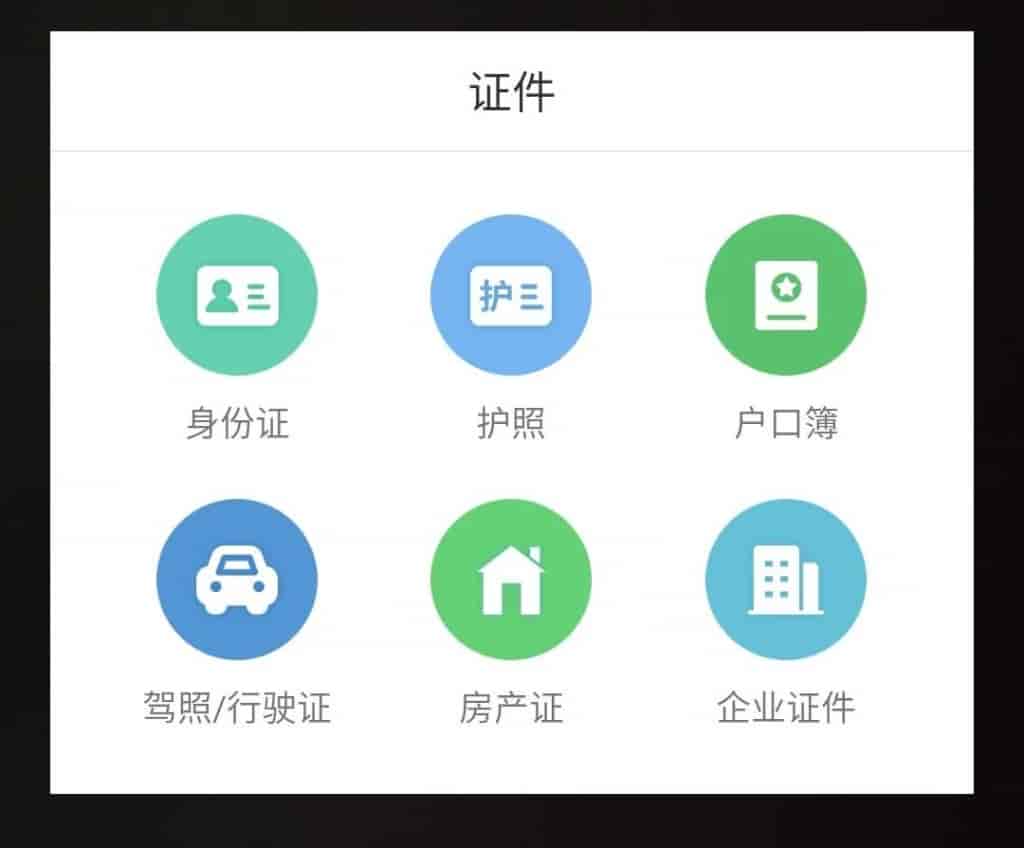Select 企业证件 enterprise documents
This screenshot has height=848, width=1024.
(786, 580)
